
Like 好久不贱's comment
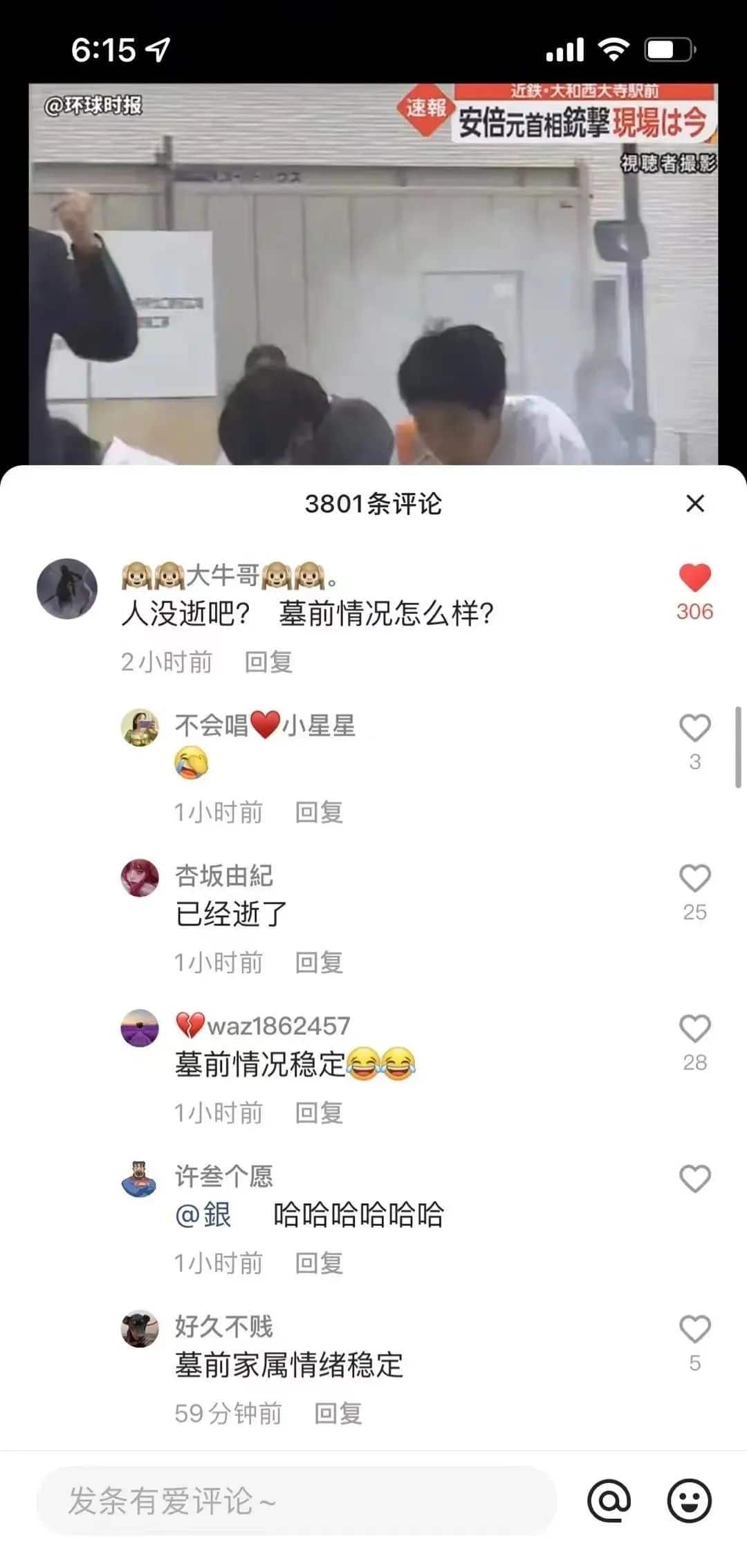click(694, 1329)
